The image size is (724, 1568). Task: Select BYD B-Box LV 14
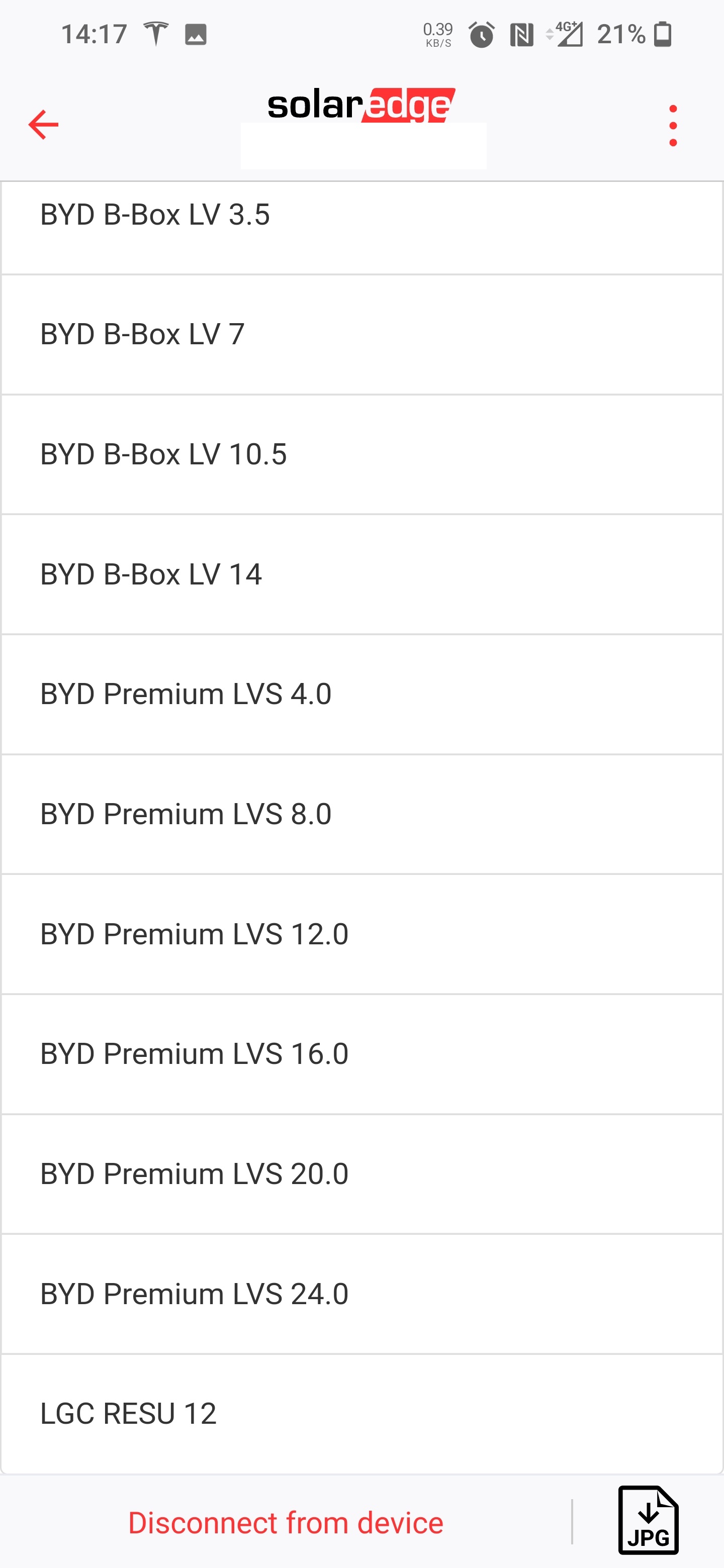coord(361,574)
